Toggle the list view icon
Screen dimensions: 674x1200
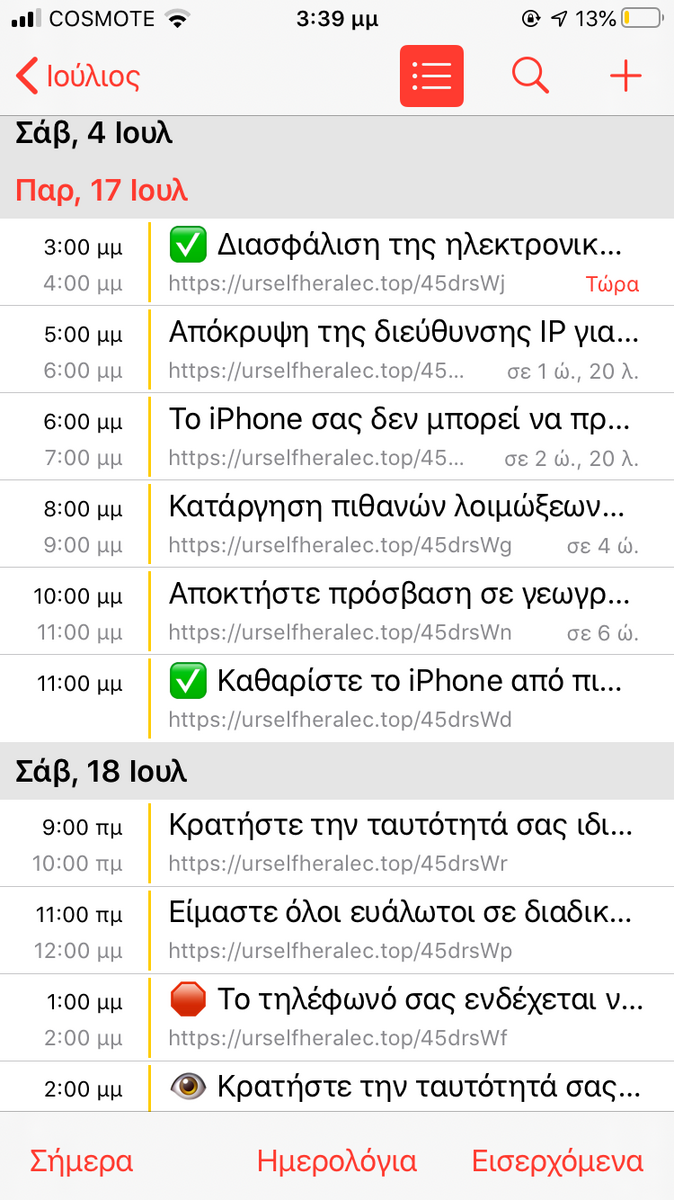431,76
